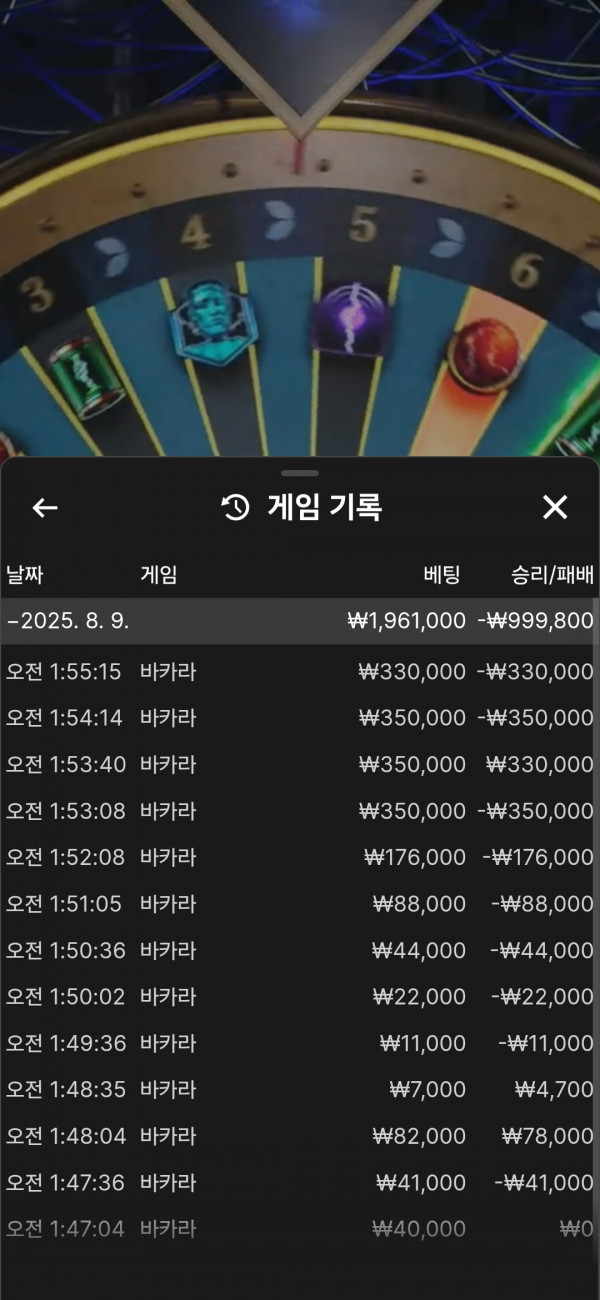Image resolution: width=600 pixels, height=1300 pixels.
Task: Open the 오전 1:50:36 바카라 entry
Action: tap(298, 950)
